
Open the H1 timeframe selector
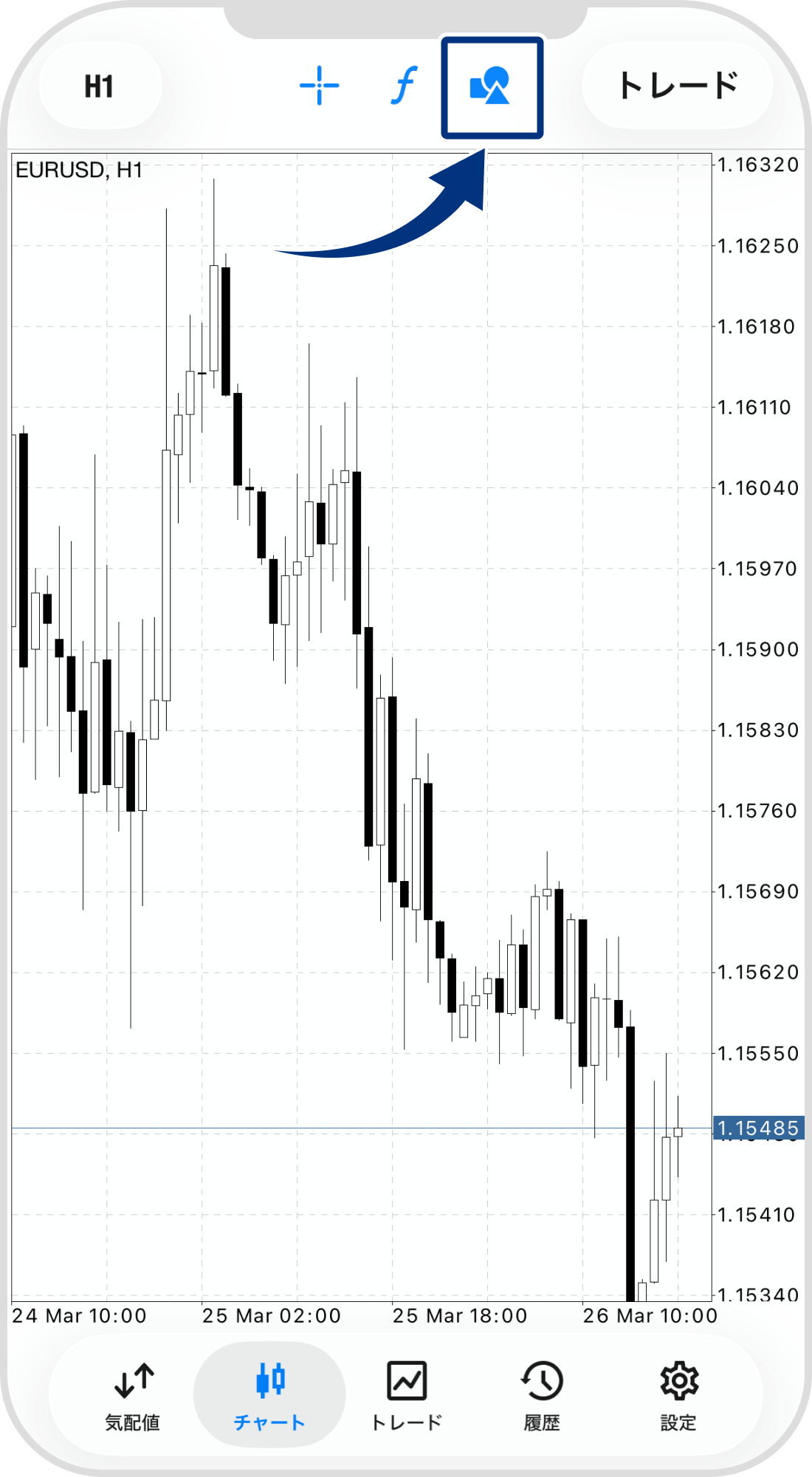pyautogui.click(x=100, y=86)
